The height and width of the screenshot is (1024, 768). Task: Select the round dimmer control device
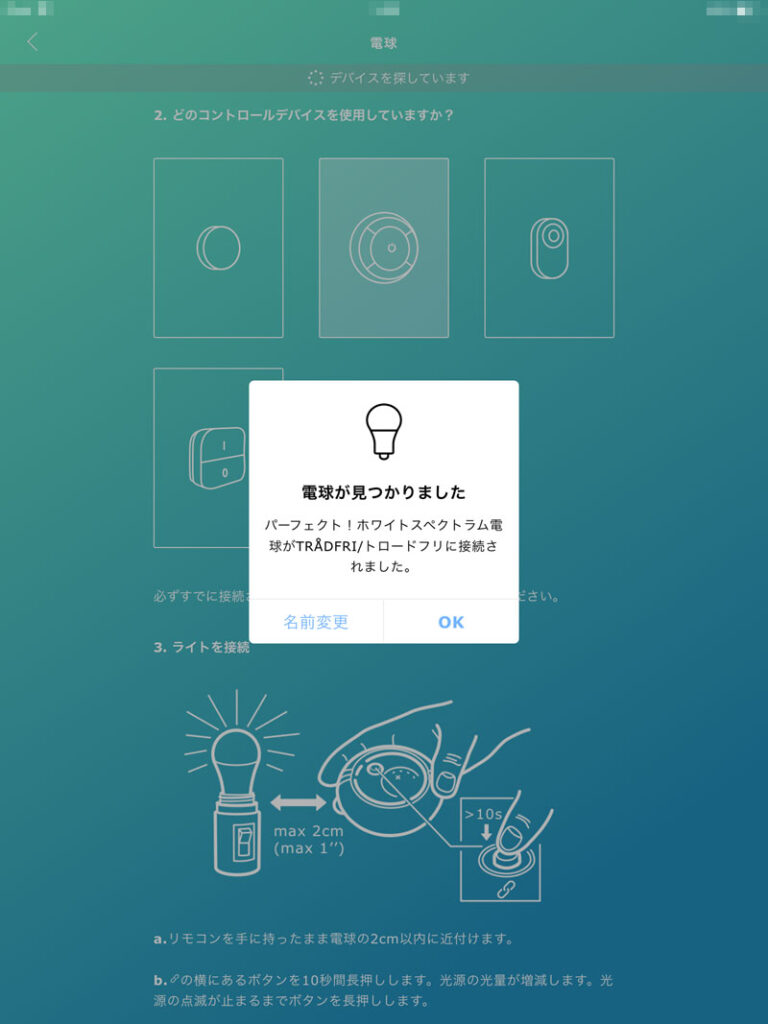pos(218,247)
